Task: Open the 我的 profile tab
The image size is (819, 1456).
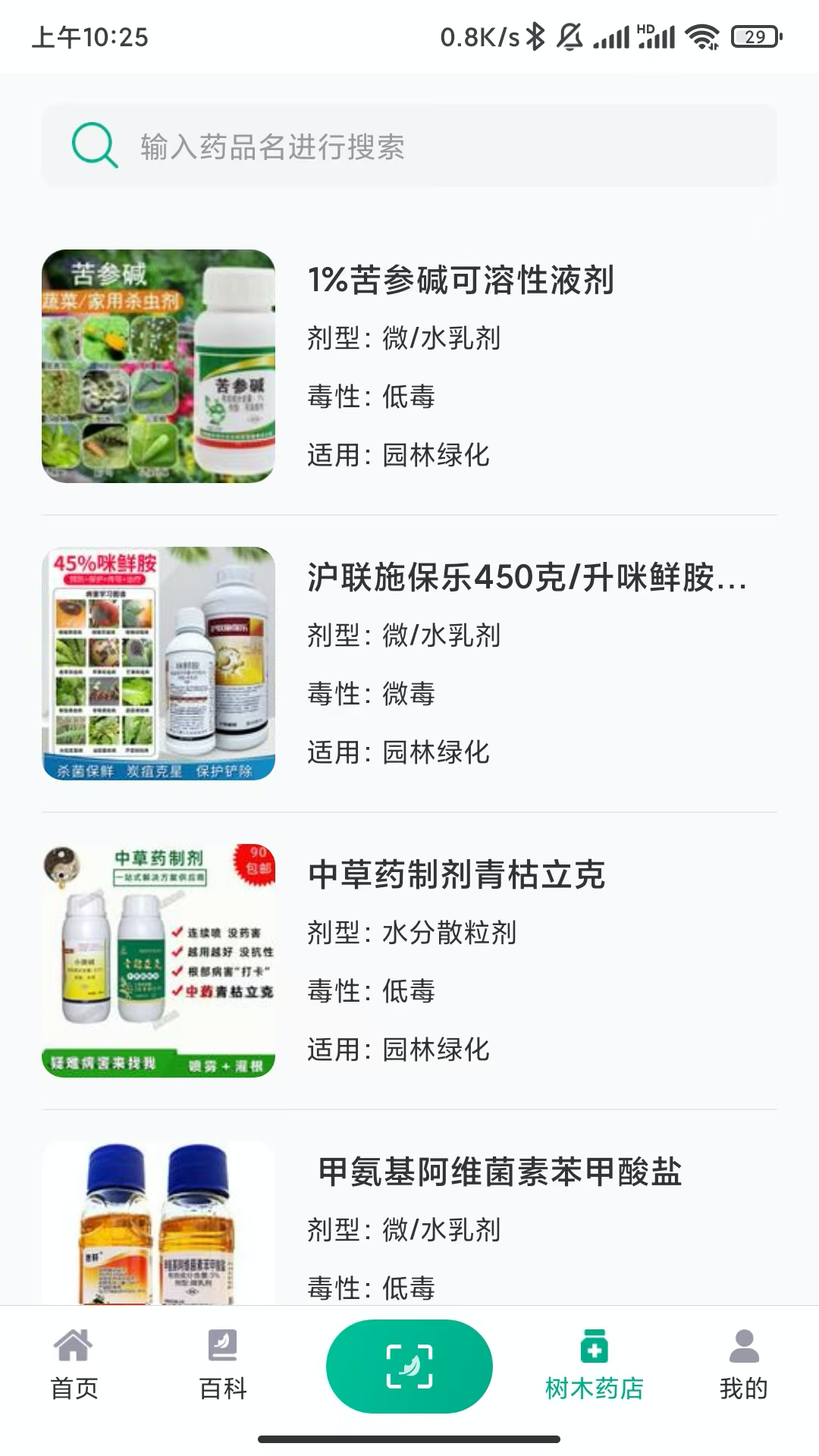Action: 743,1366
